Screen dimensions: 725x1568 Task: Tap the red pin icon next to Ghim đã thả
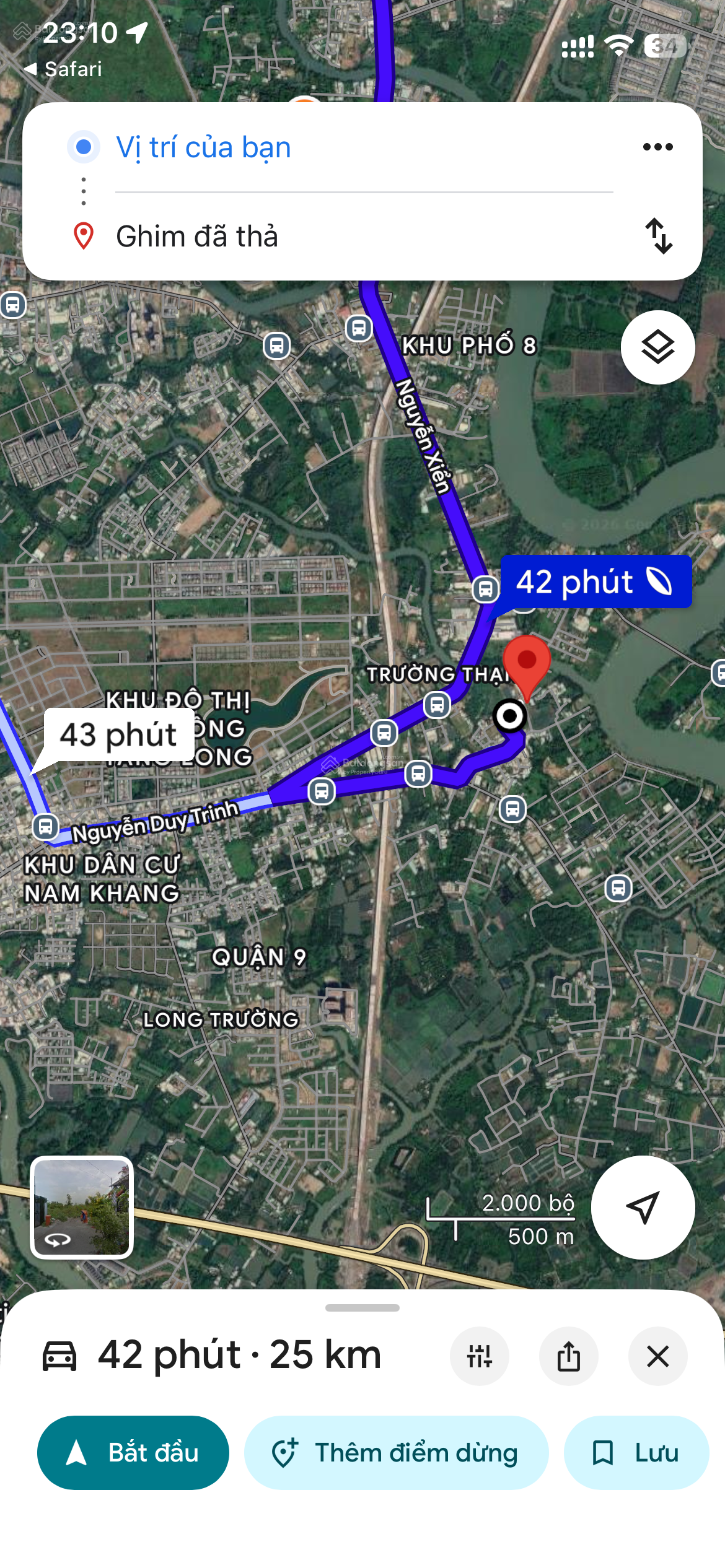[x=82, y=237]
